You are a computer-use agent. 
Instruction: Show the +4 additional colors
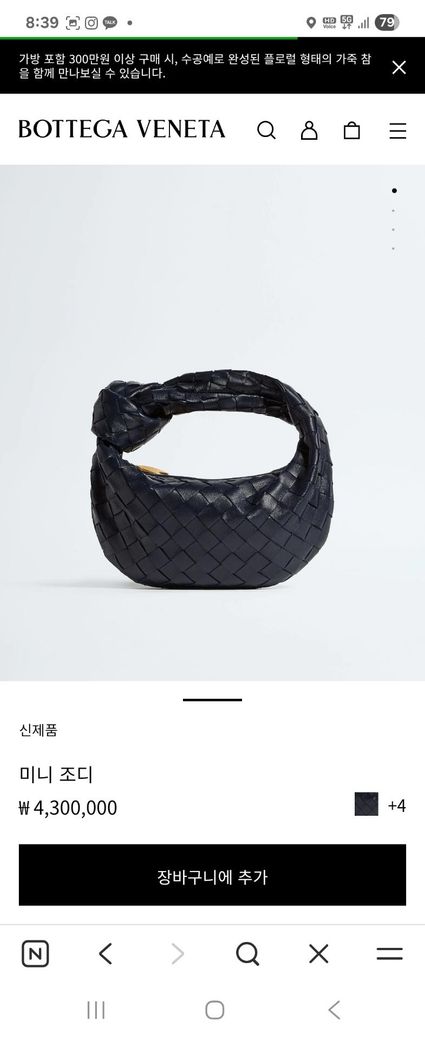click(x=396, y=805)
